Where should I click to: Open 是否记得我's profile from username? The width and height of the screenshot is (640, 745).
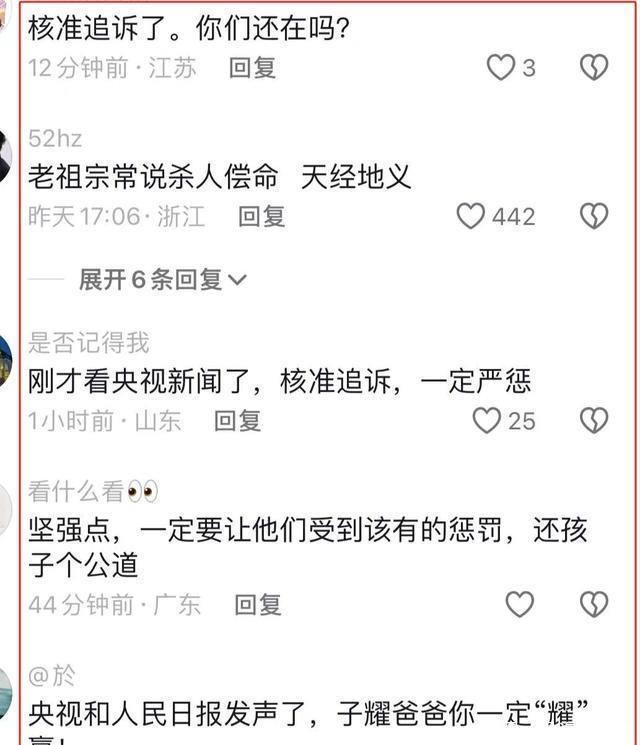(x=88, y=343)
